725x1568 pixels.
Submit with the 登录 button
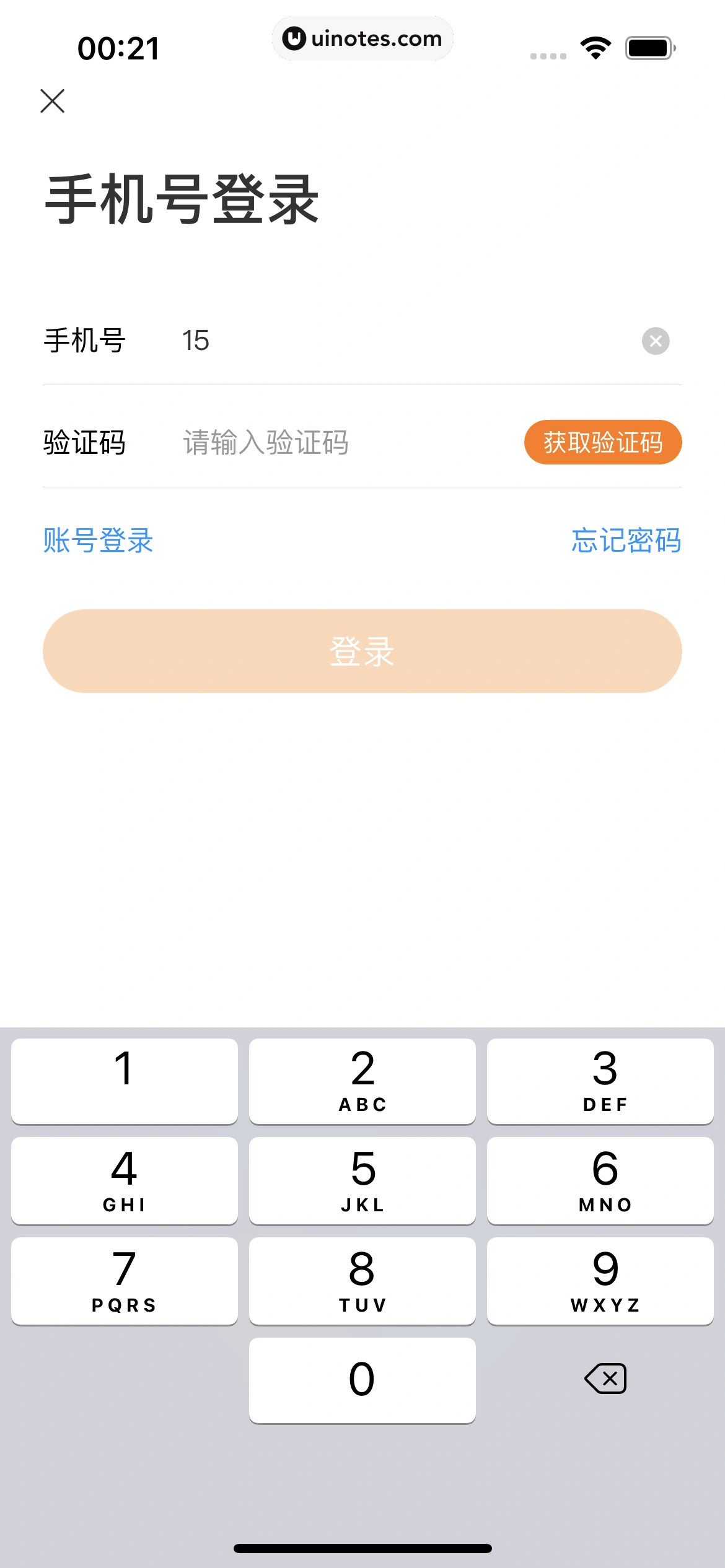coord(362,651)
